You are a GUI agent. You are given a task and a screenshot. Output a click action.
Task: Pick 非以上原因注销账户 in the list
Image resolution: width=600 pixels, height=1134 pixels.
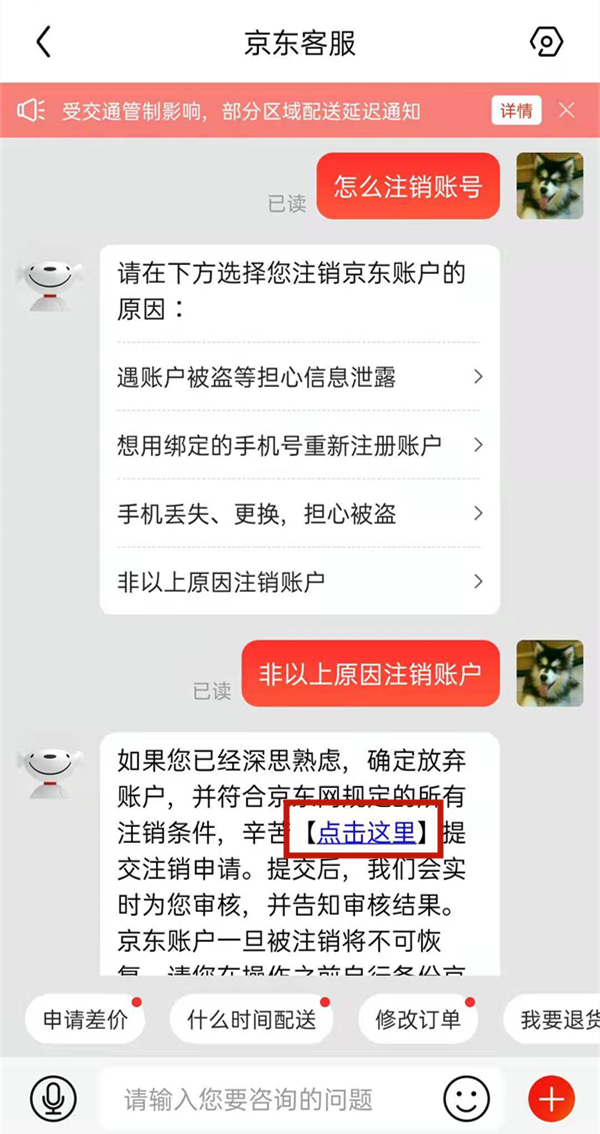point(299,581)
